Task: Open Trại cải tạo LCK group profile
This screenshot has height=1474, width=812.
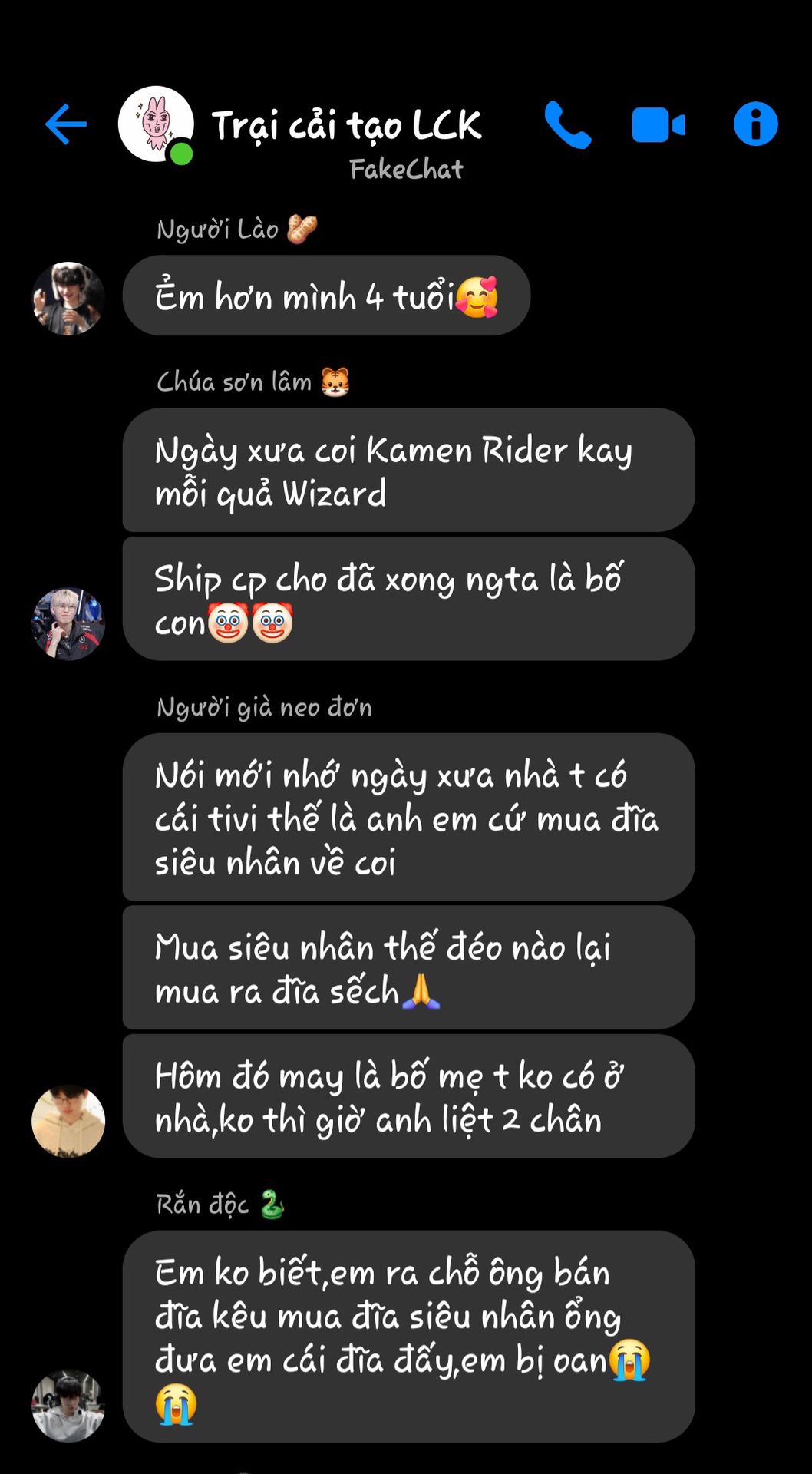Action: [346, 125]
